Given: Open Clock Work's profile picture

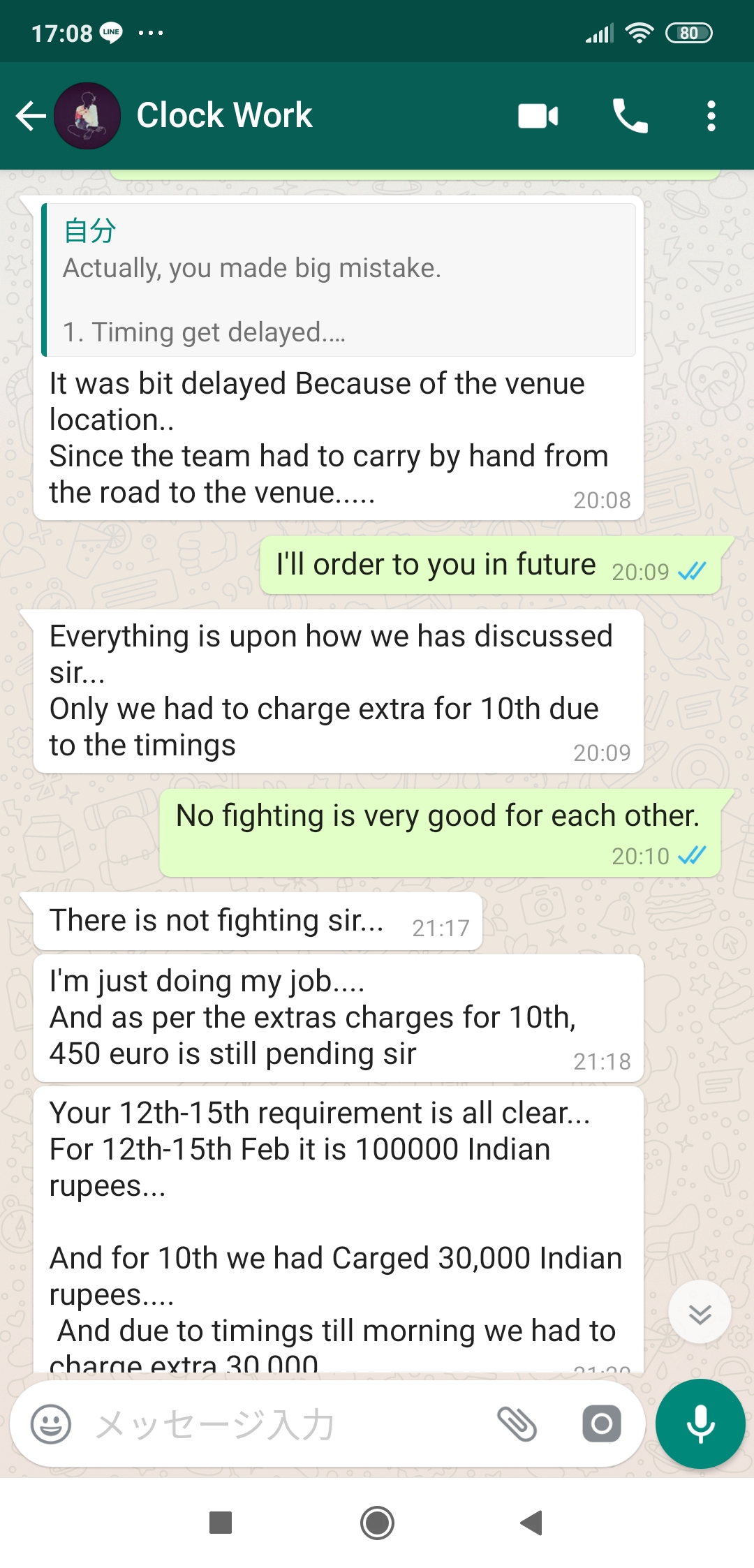Looking at the screenshot, I should pyautogui.click(x=87, y=116).
